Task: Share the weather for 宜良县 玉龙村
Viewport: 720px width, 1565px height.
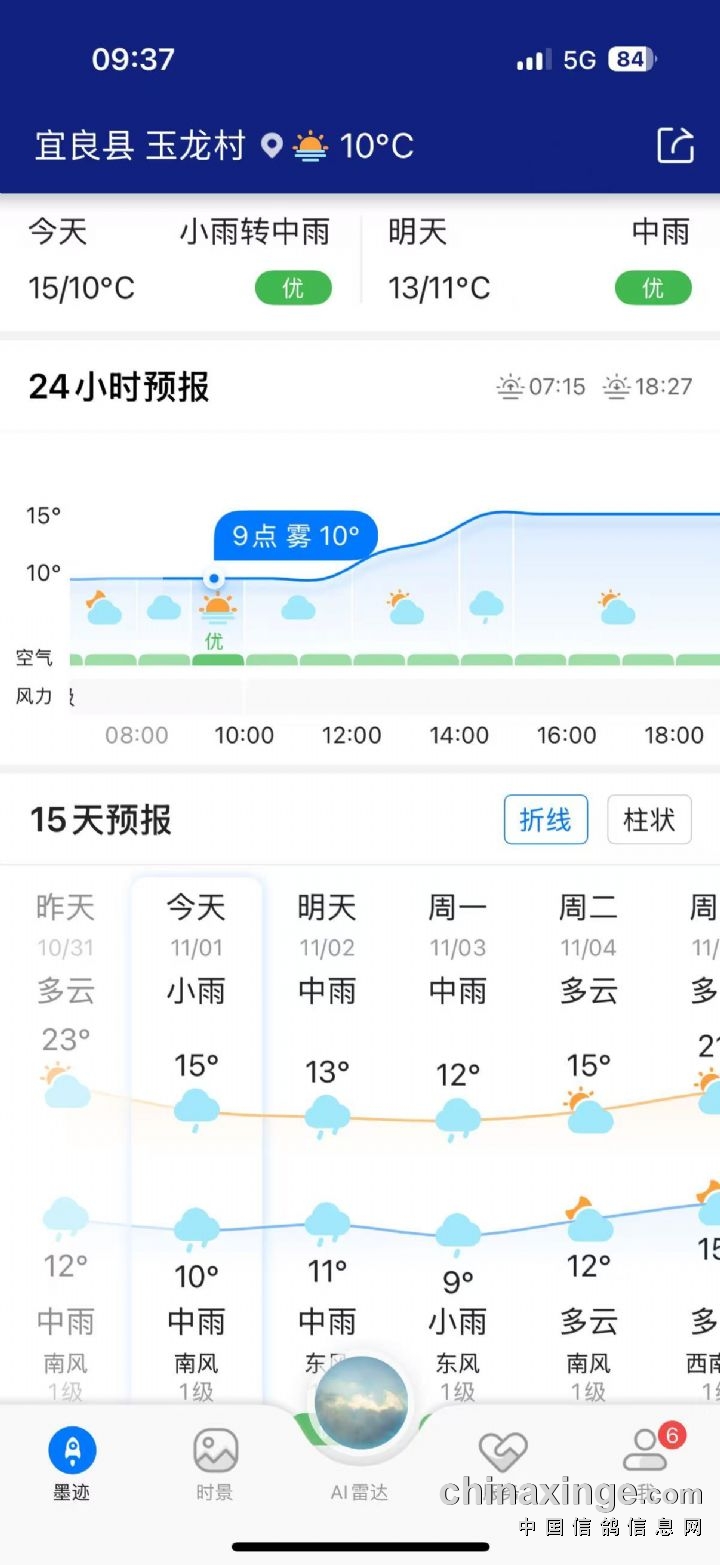Action: point(675,146)
